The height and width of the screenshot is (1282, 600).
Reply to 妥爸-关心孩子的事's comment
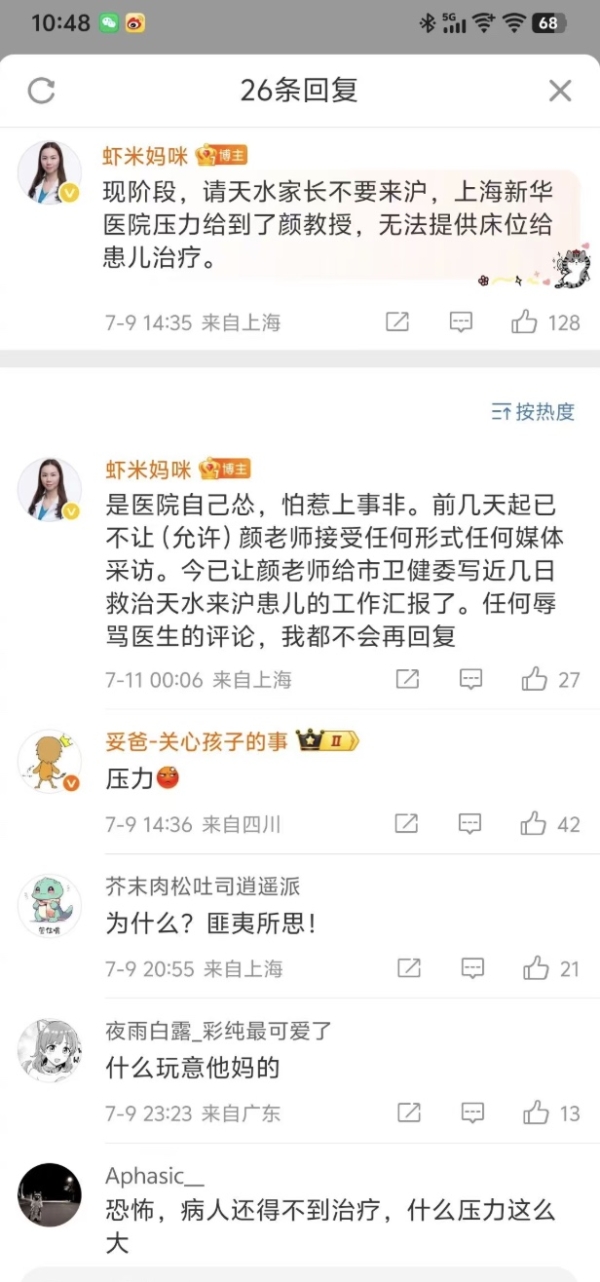tap(470, 824)
